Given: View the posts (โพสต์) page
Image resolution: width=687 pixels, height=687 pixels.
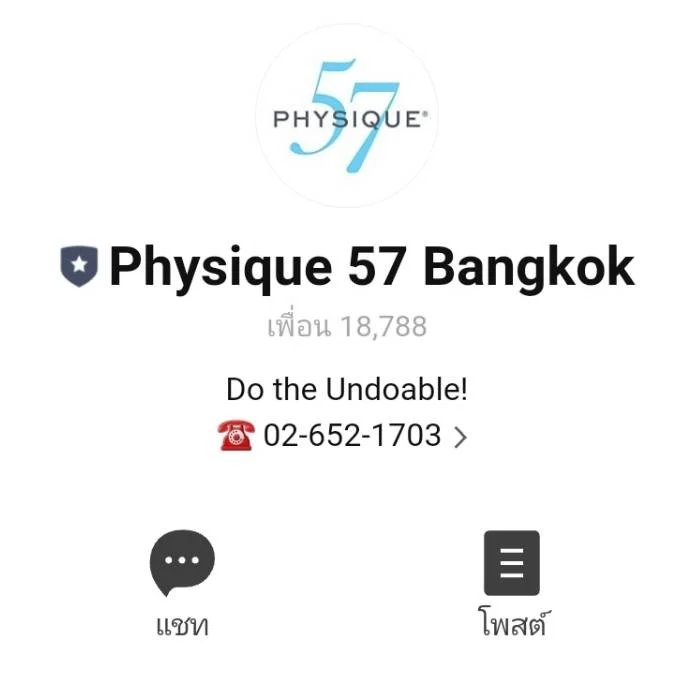Looking at the screenshot, I should 511,564.
